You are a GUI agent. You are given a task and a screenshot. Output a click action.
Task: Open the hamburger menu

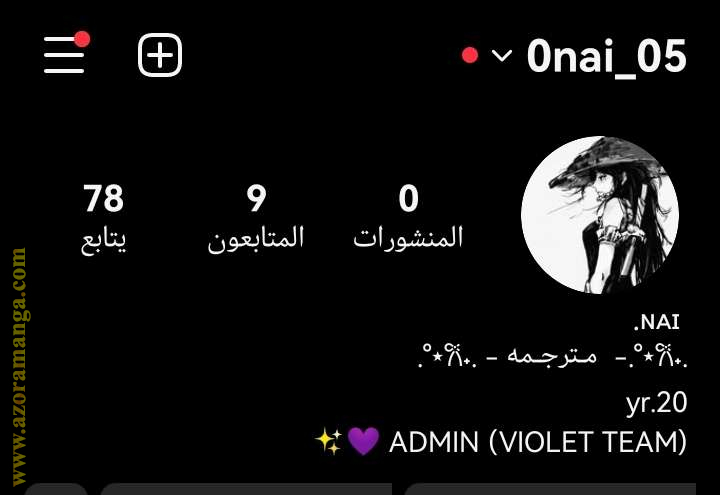click(64, 55)
